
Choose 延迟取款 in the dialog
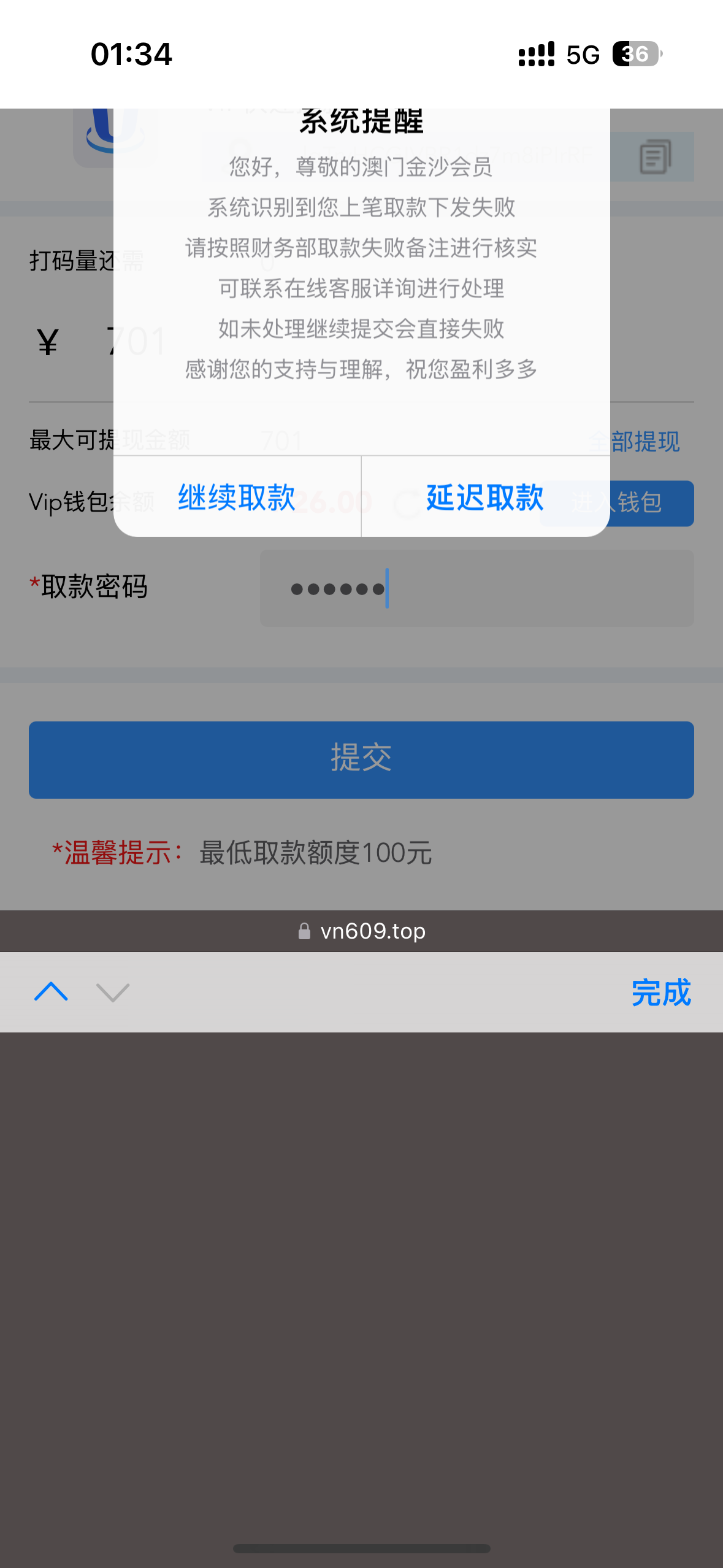485,497
